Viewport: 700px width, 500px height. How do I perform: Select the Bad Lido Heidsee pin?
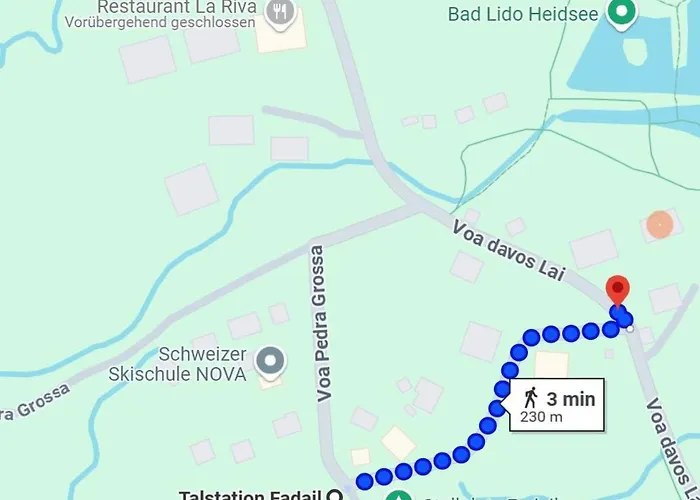click(x=624, y=13)
